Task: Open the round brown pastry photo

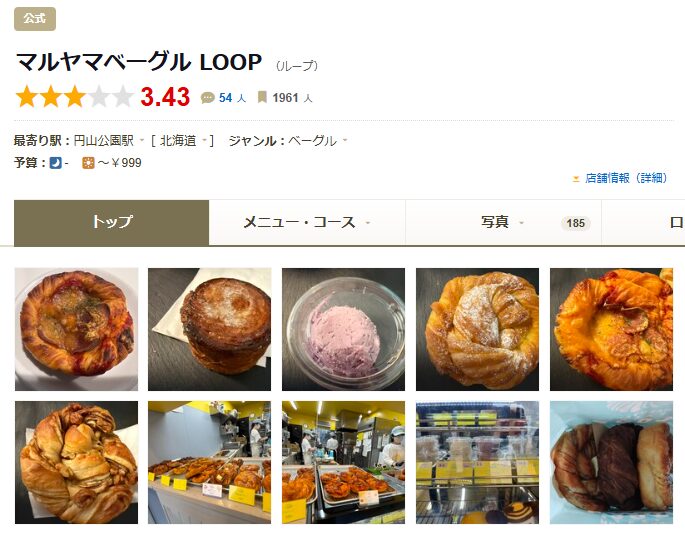Action: [x=210, y=329]
